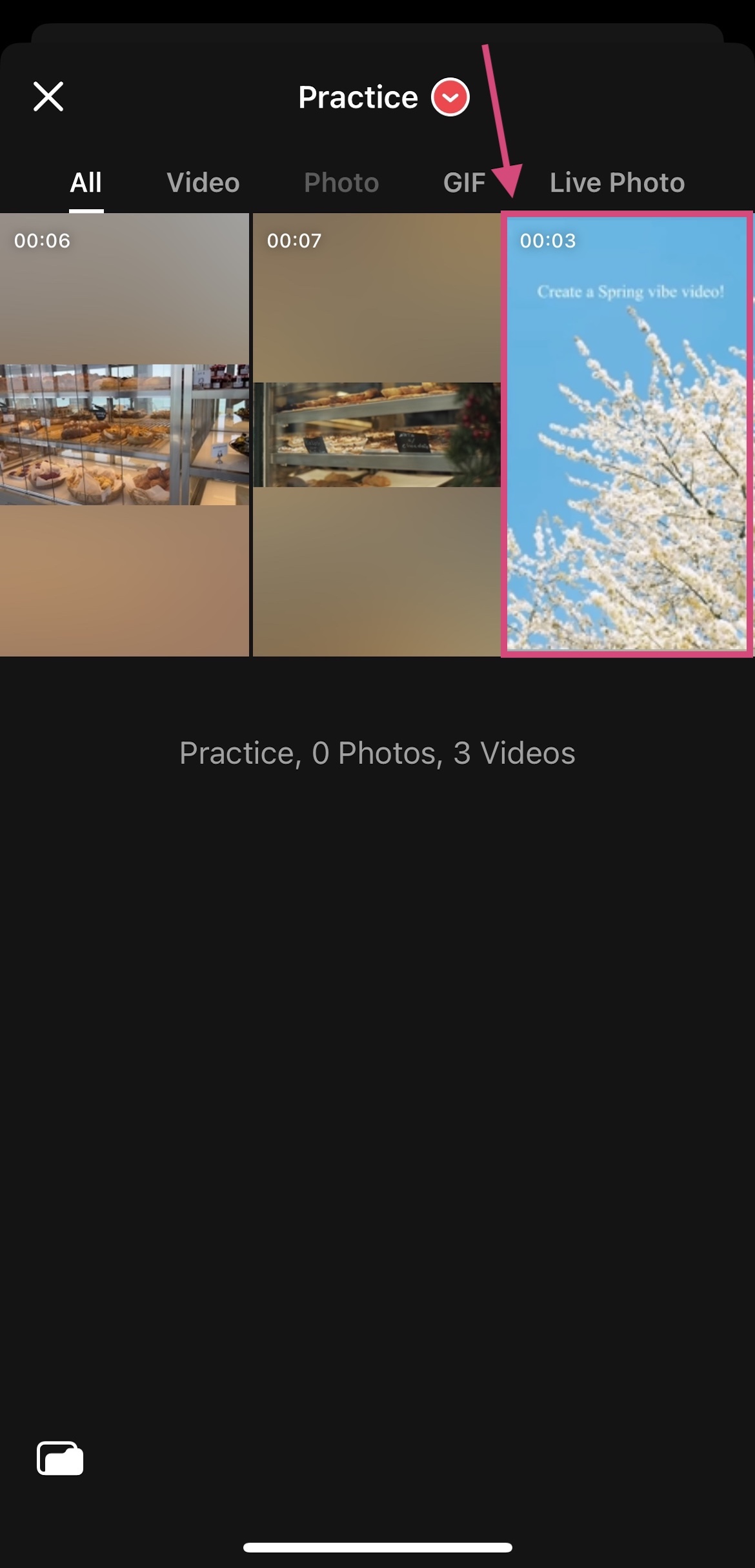Click the red chevron circle next to Practice
Screen dimensions: 755x1568
pos(449,96)
